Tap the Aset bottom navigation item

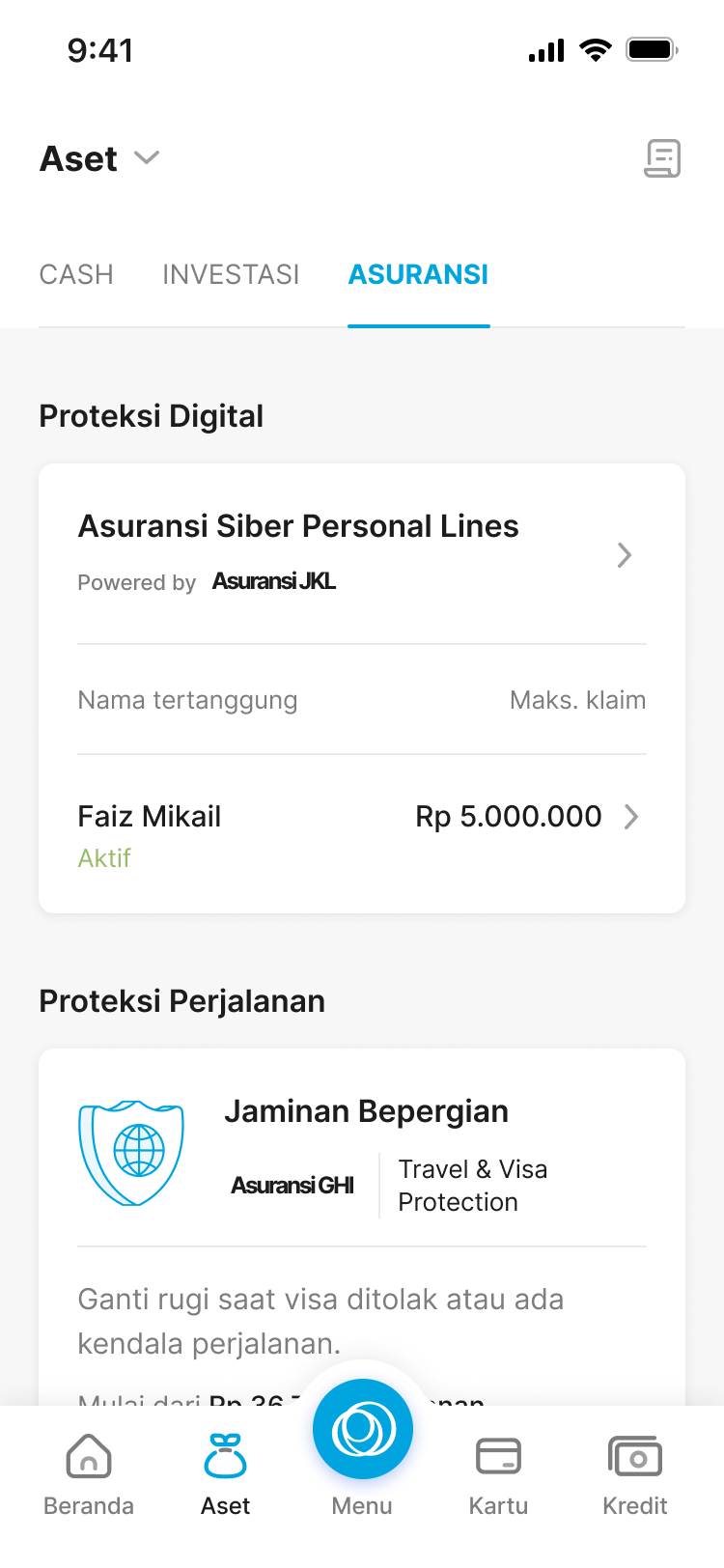click(225, 1475)
